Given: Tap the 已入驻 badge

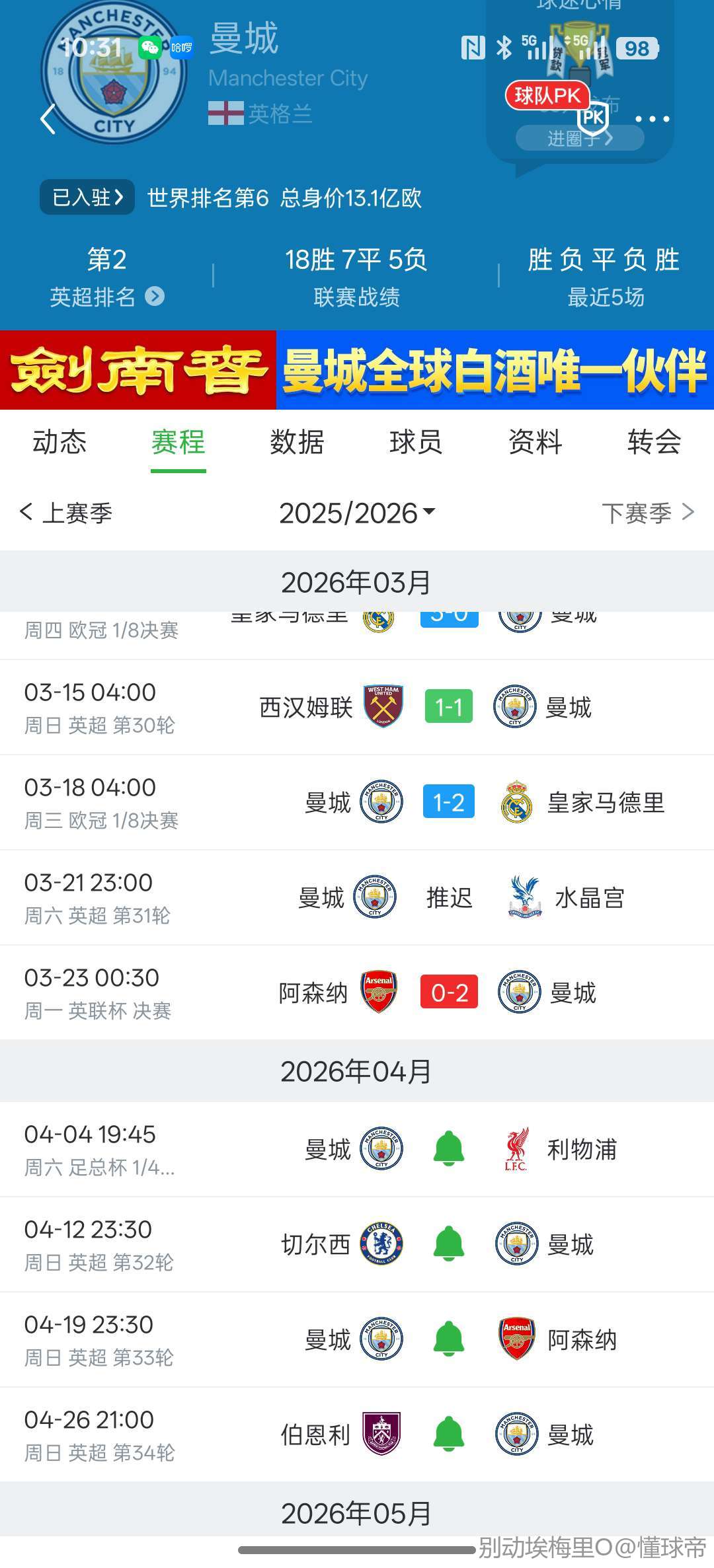Looking at the screenshot, I should (87, 197).
